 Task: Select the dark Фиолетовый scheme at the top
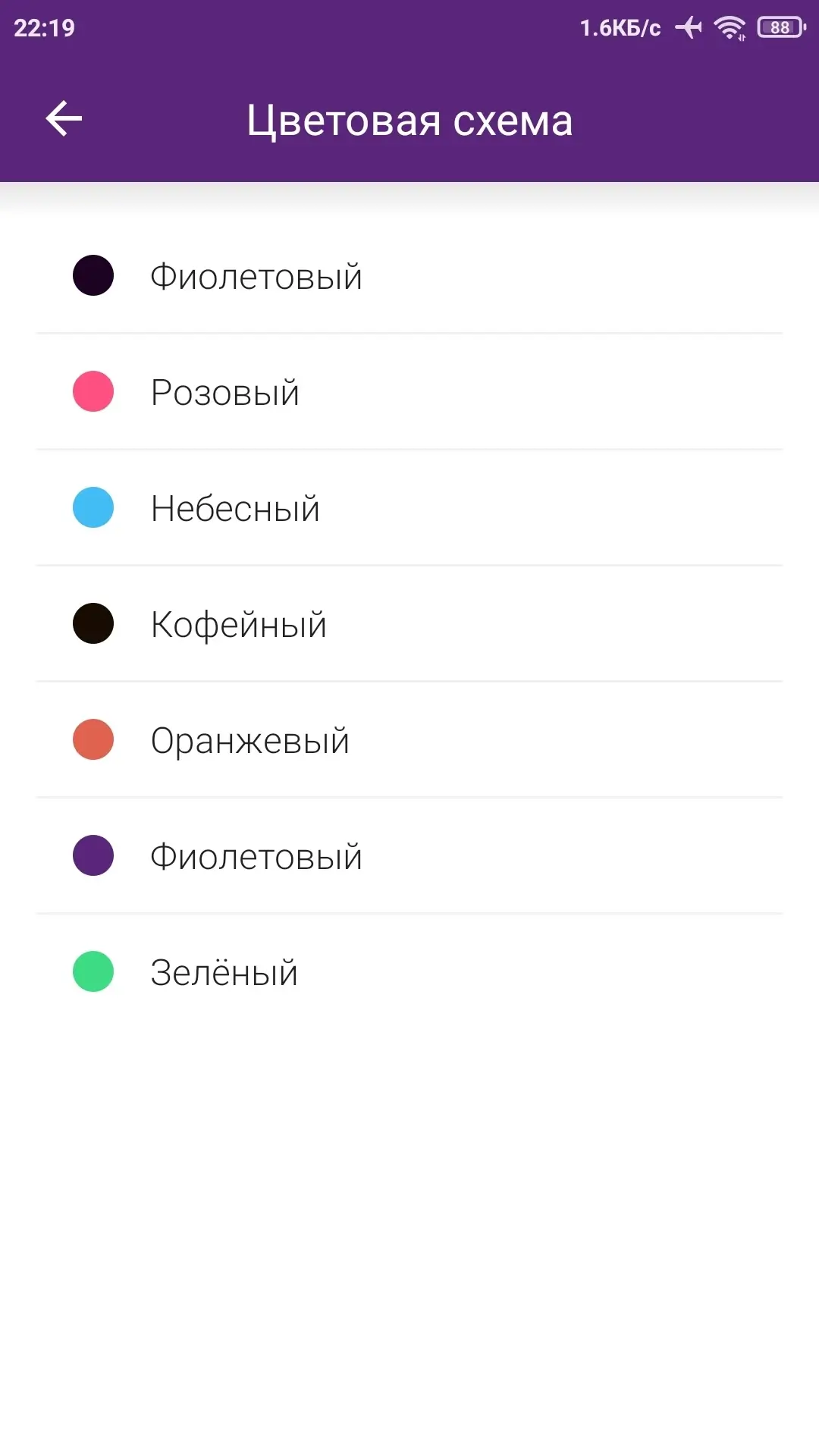pos(256,276)
